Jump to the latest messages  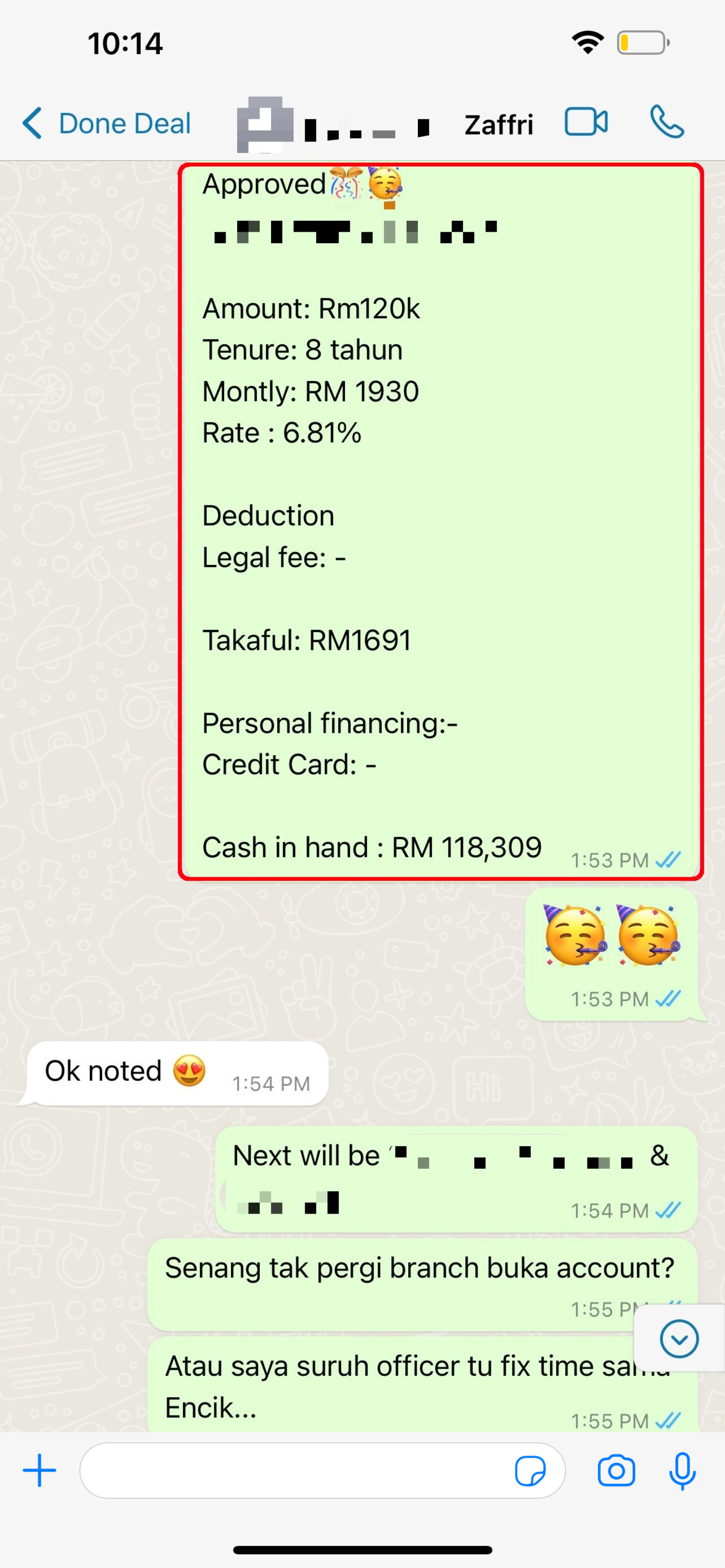tap(679, 1339)
